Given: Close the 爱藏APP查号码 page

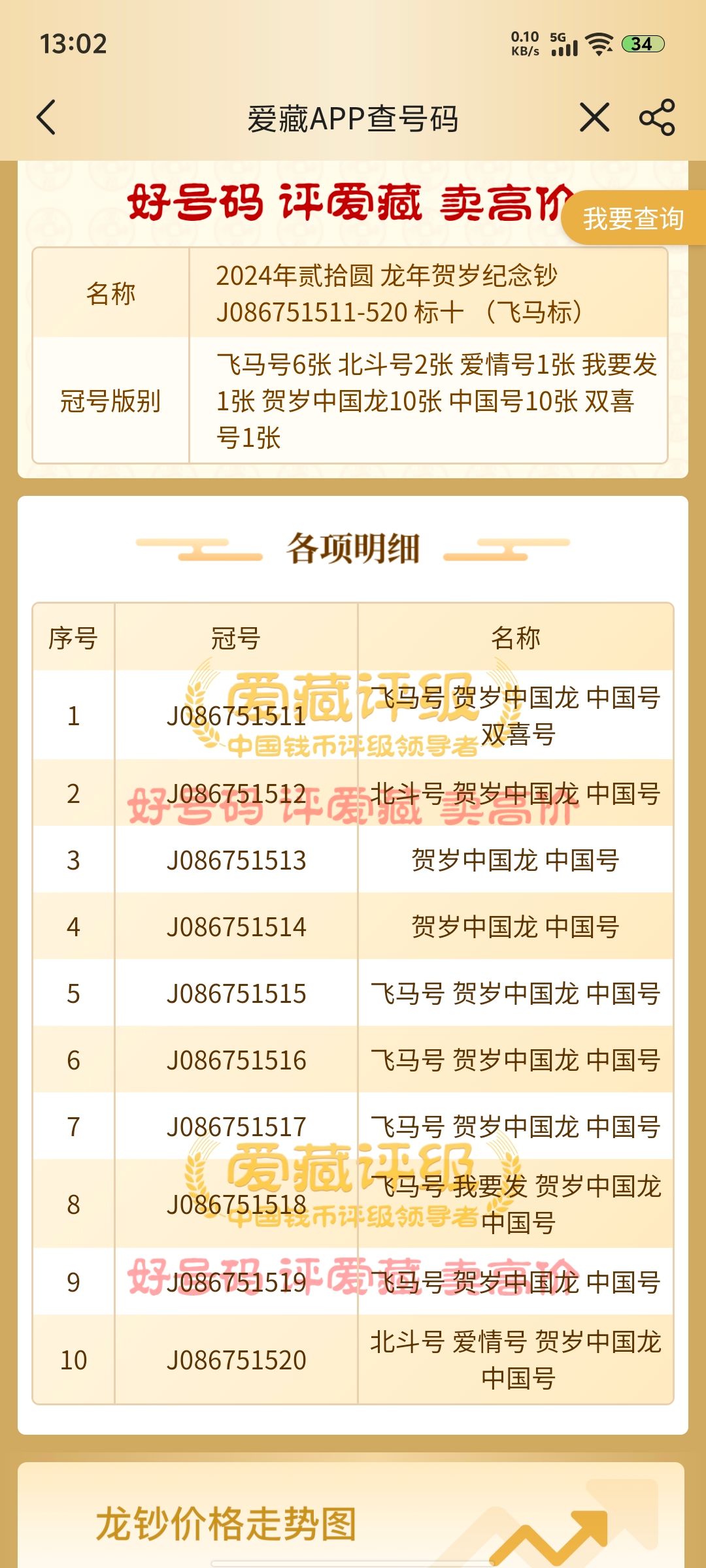Looking at the screenshot, I should click(x=594, y=118).
